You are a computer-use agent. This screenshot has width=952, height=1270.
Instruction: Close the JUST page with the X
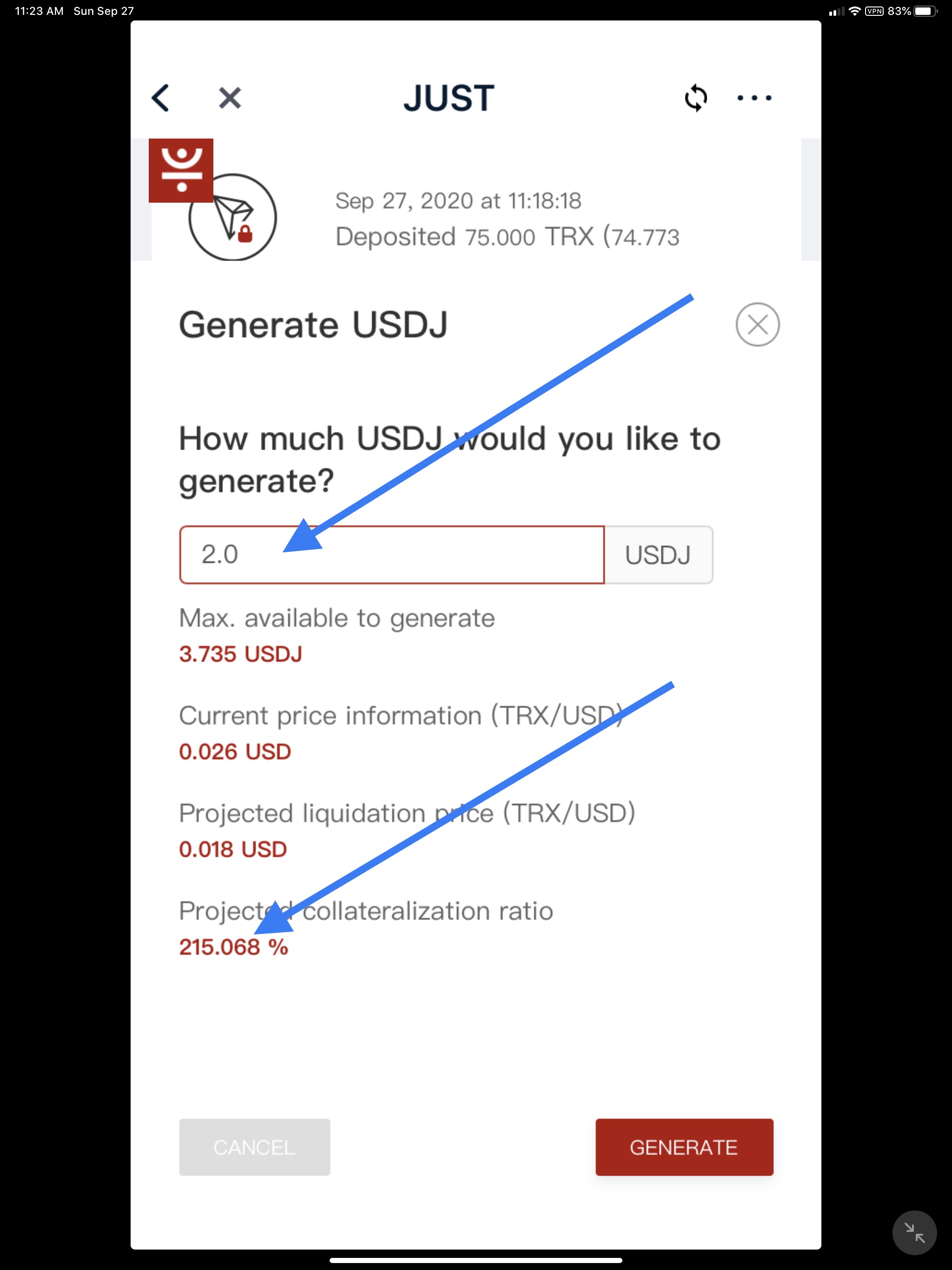[x=230, y=98]
